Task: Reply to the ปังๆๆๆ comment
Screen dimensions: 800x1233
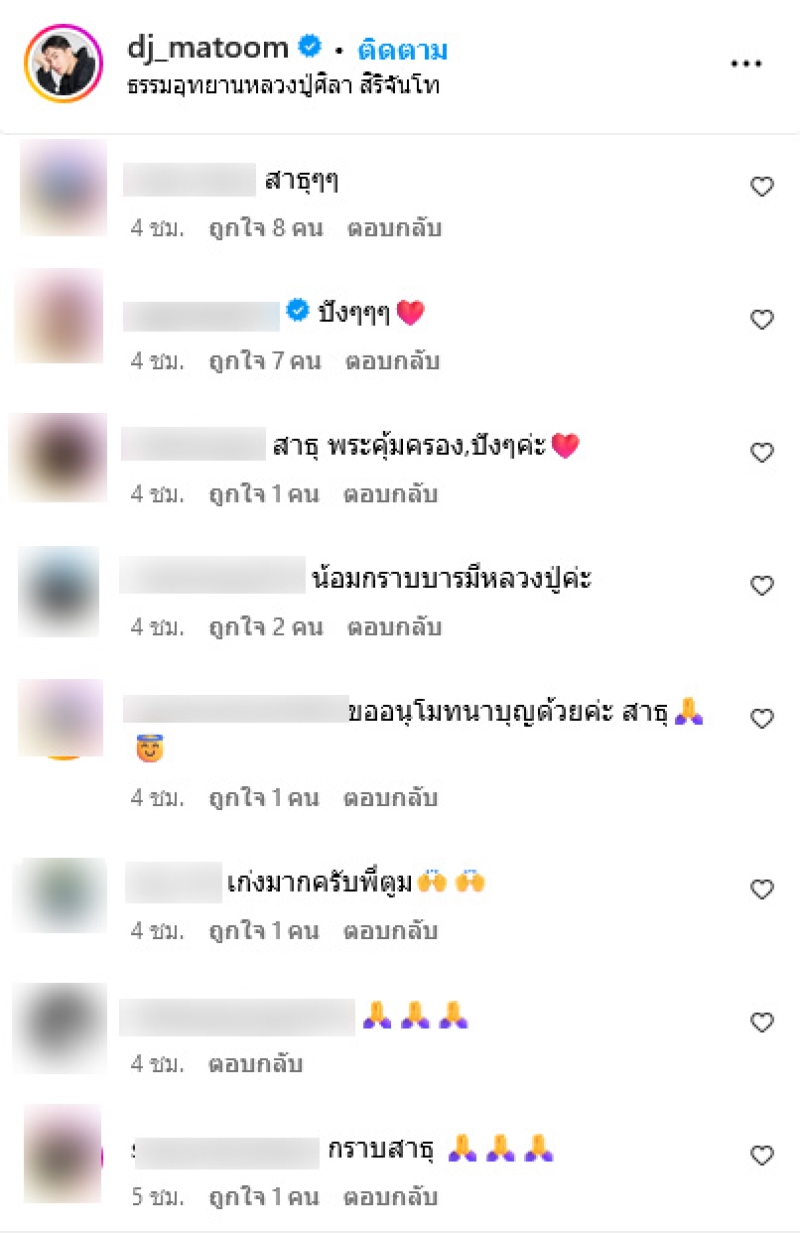Action: point(393,361)
